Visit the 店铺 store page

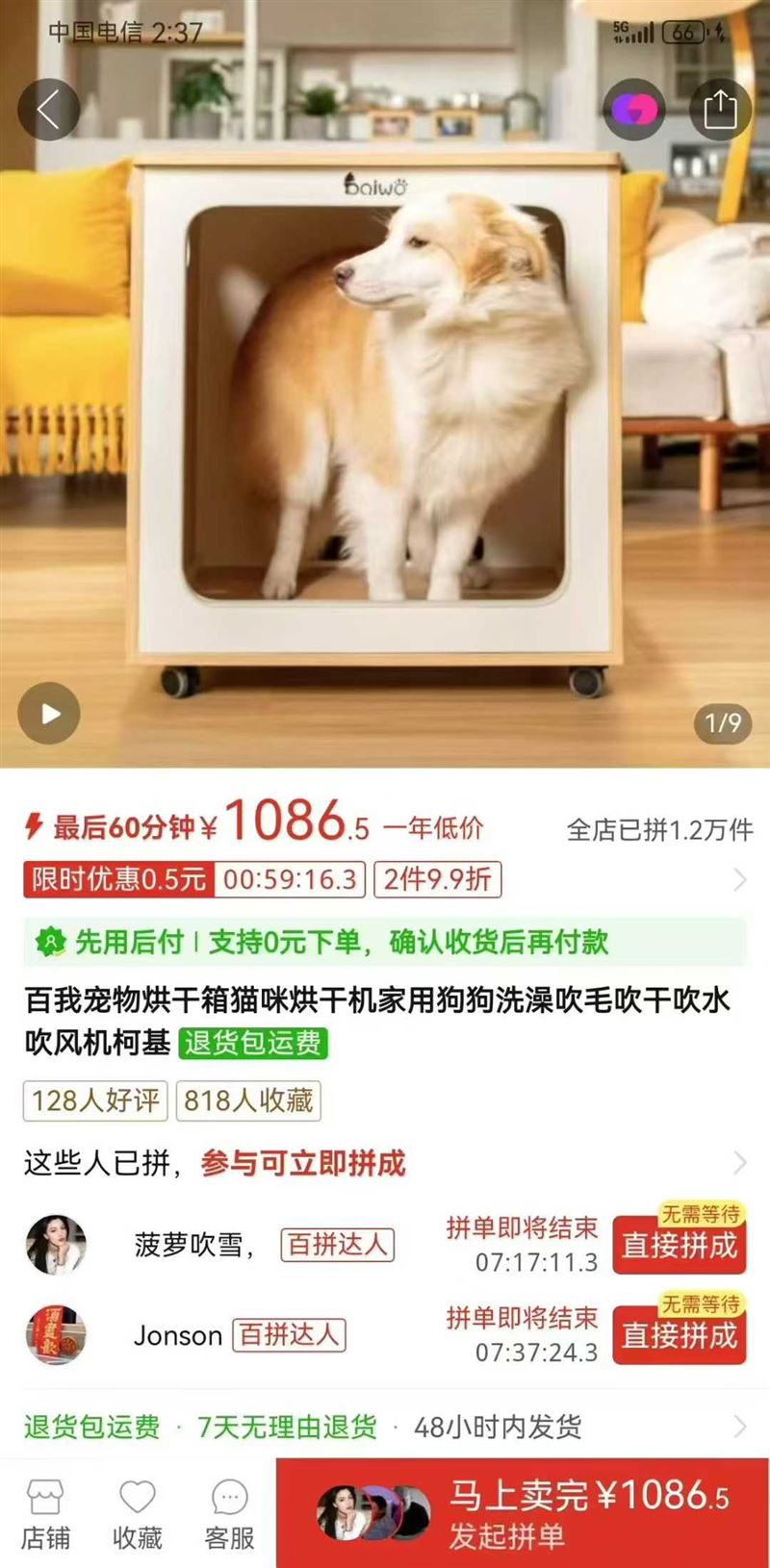click(x=45, y=1514)
